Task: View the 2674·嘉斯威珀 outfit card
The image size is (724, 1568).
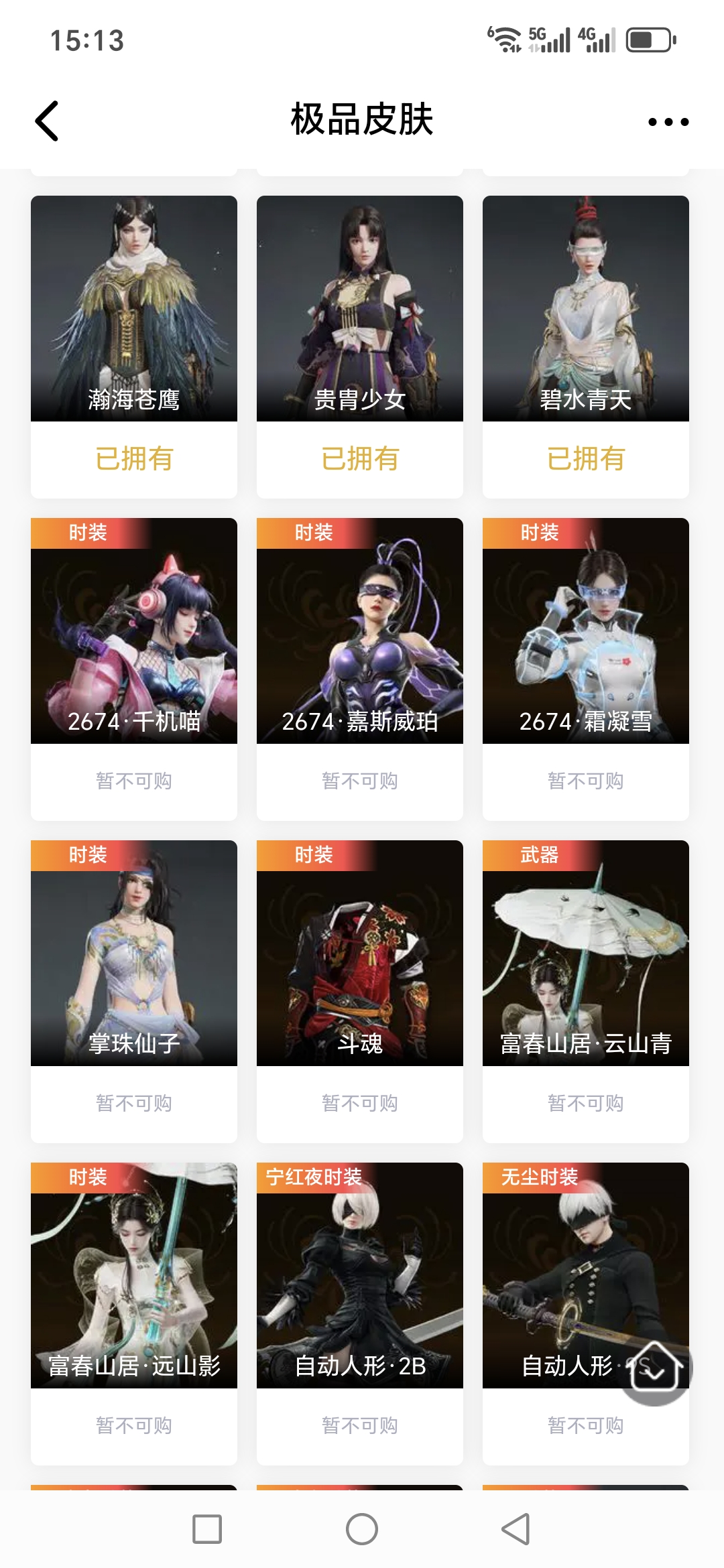Action: (x=359, y=631)
